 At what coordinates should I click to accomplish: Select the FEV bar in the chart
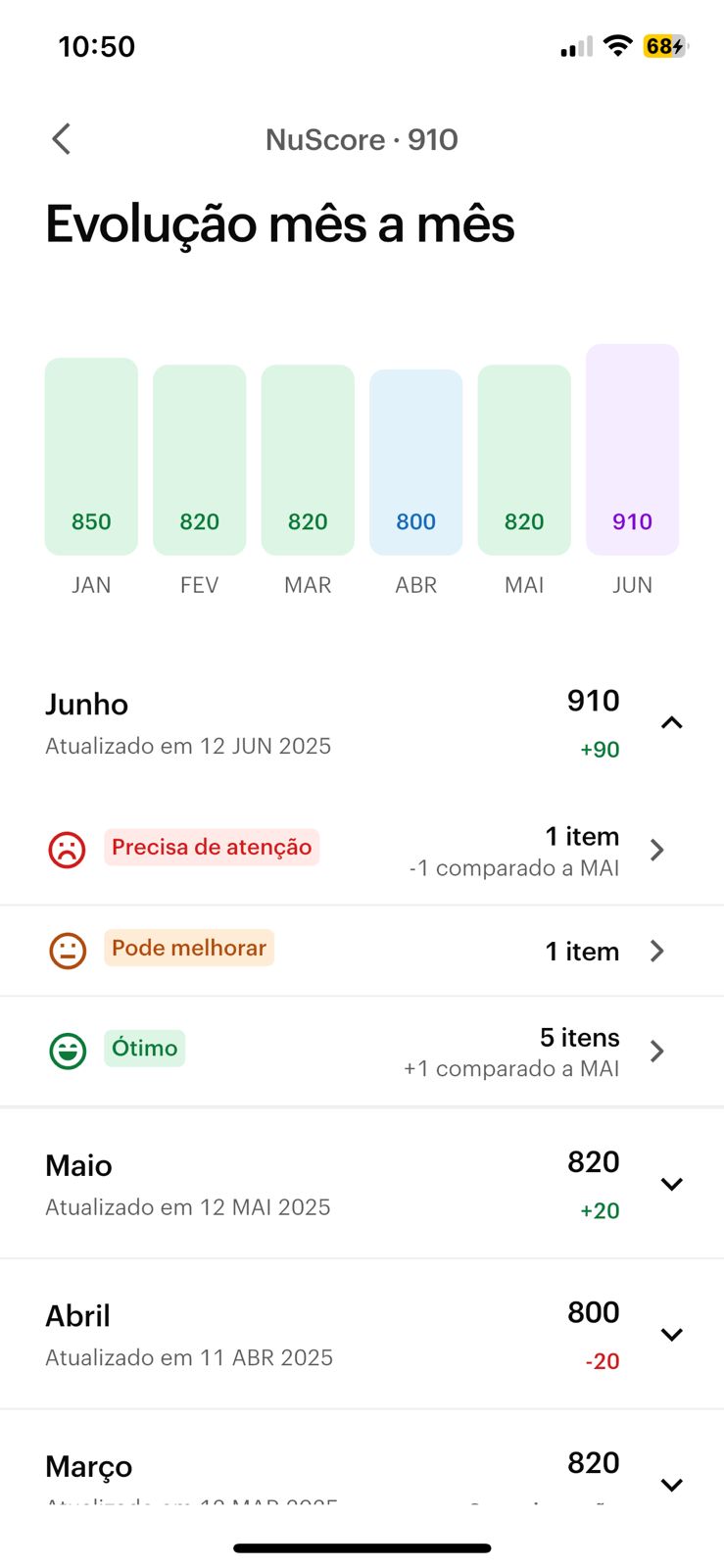pos(200,461)
